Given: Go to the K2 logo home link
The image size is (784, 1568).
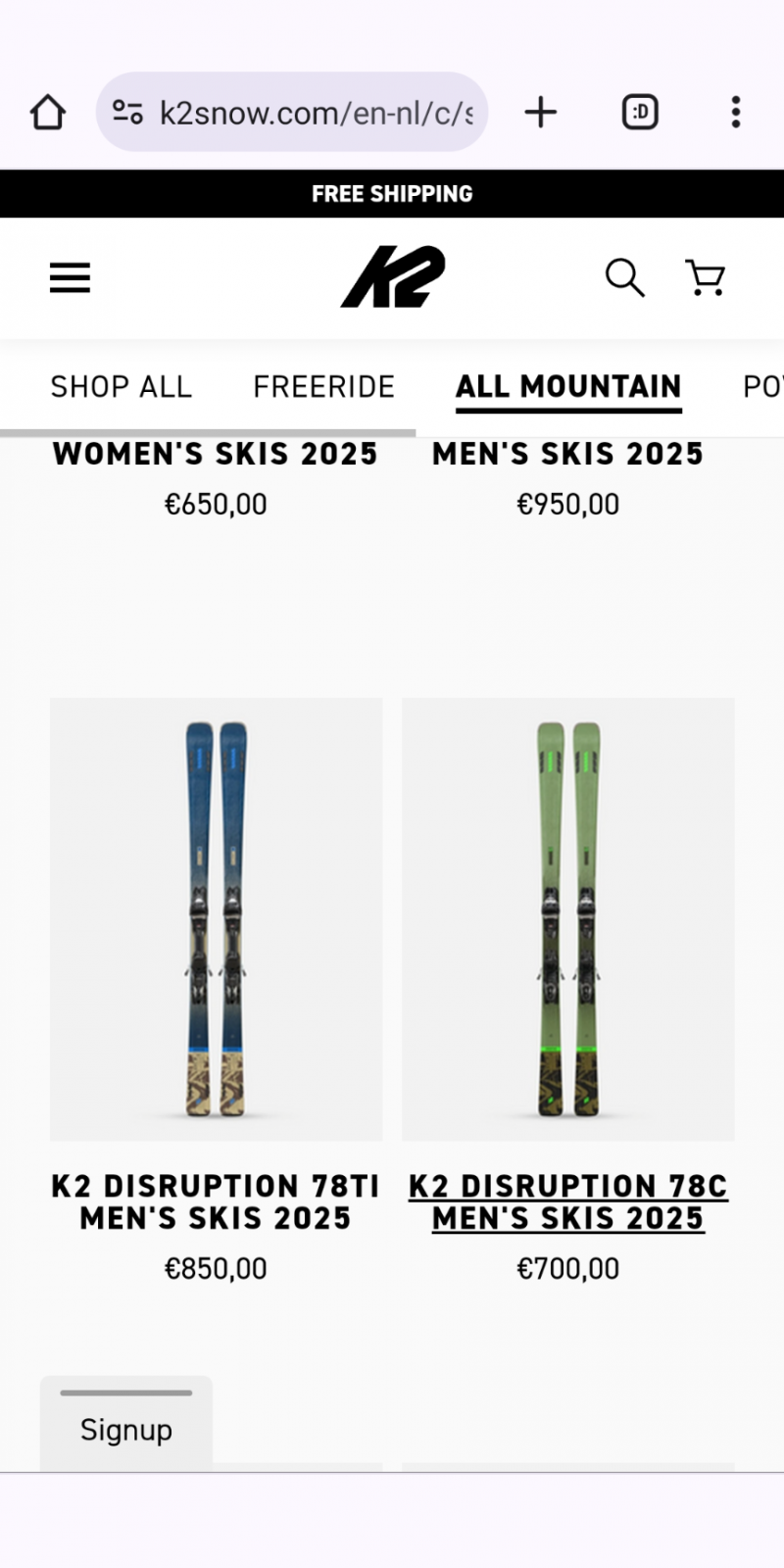Looking at the screenshot, I should (x=393, y=277).
